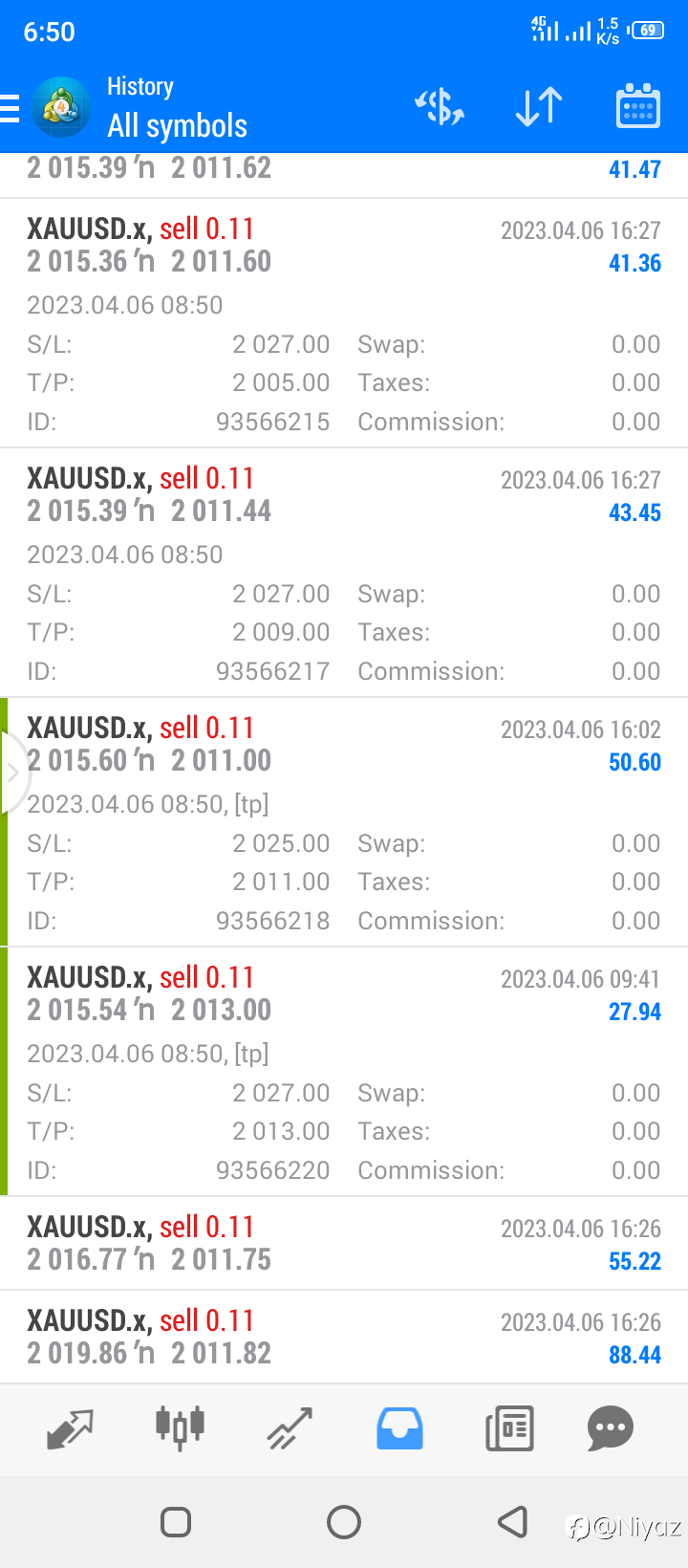Image resolution: width=688 pixels, height=1568 pixels.
Task: Open the History inbox tab
Action: tap(399, 1428)
